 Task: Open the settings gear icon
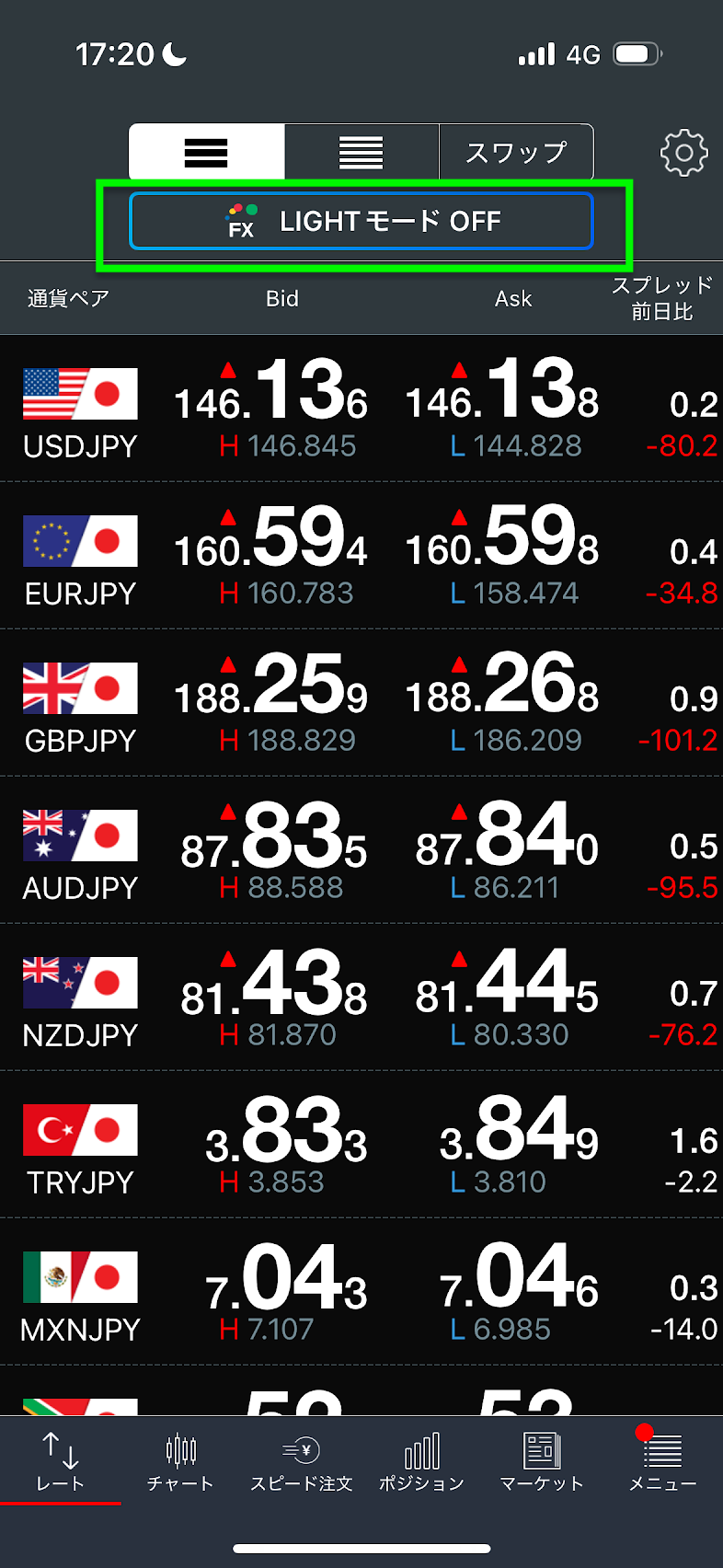coord(683,153)
